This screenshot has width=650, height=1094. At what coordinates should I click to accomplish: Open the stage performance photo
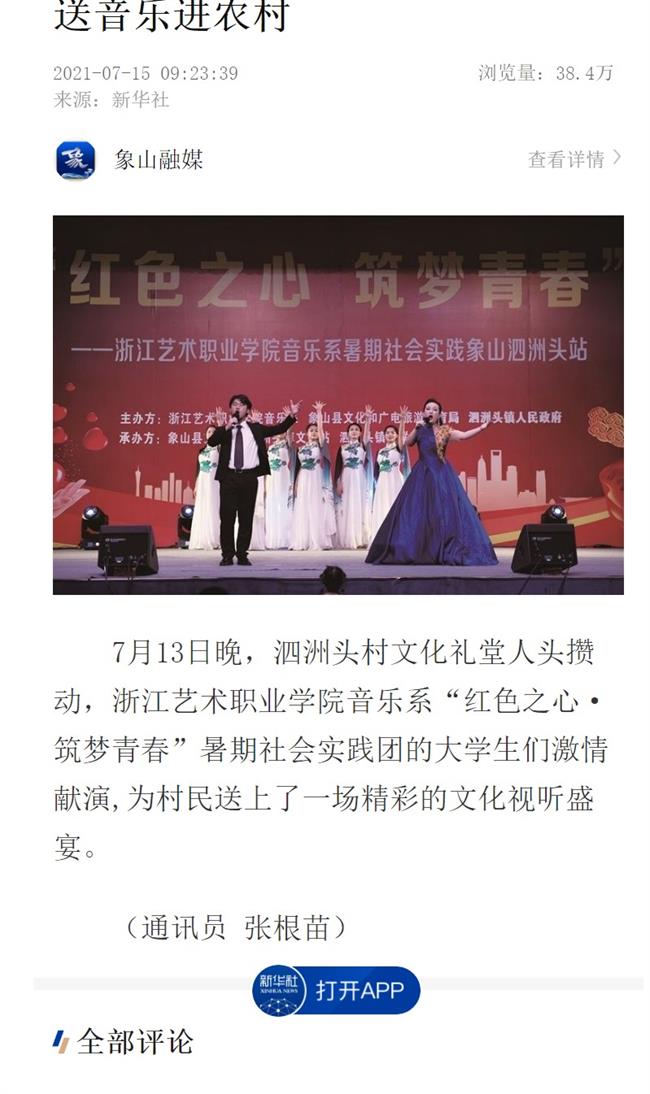[338, 405]
